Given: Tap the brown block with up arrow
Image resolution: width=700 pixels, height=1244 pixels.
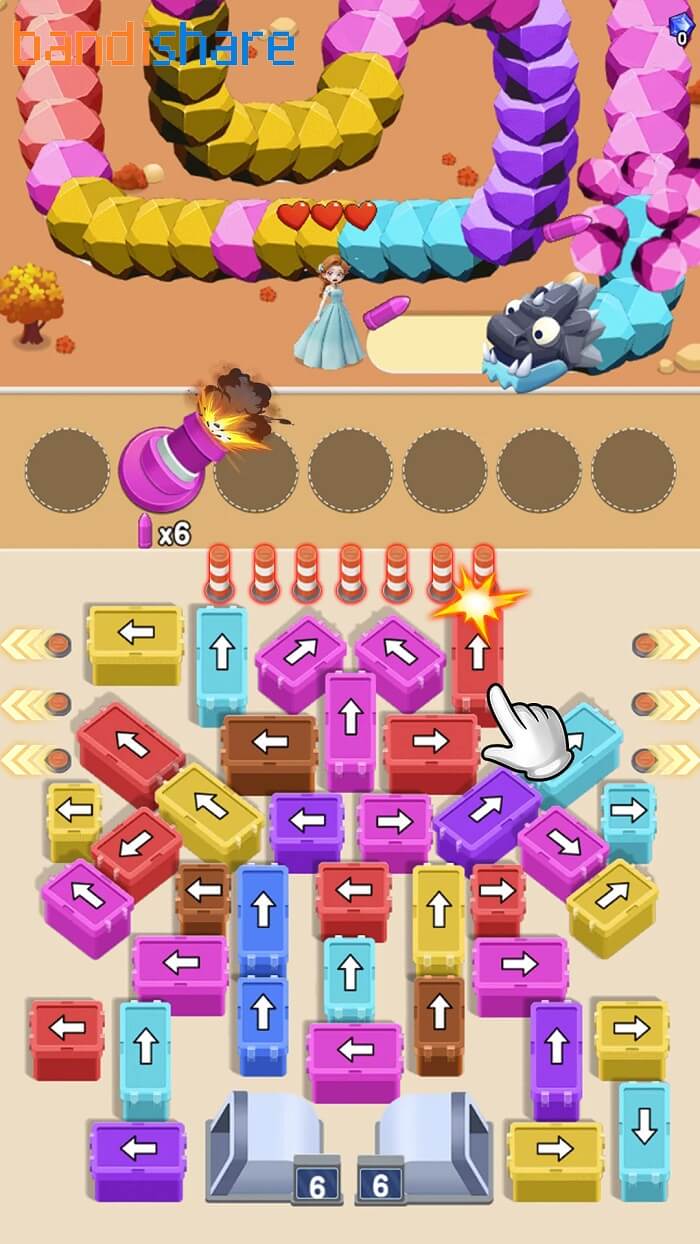Looking at the screenshot, I should [x=439, y=1024].
